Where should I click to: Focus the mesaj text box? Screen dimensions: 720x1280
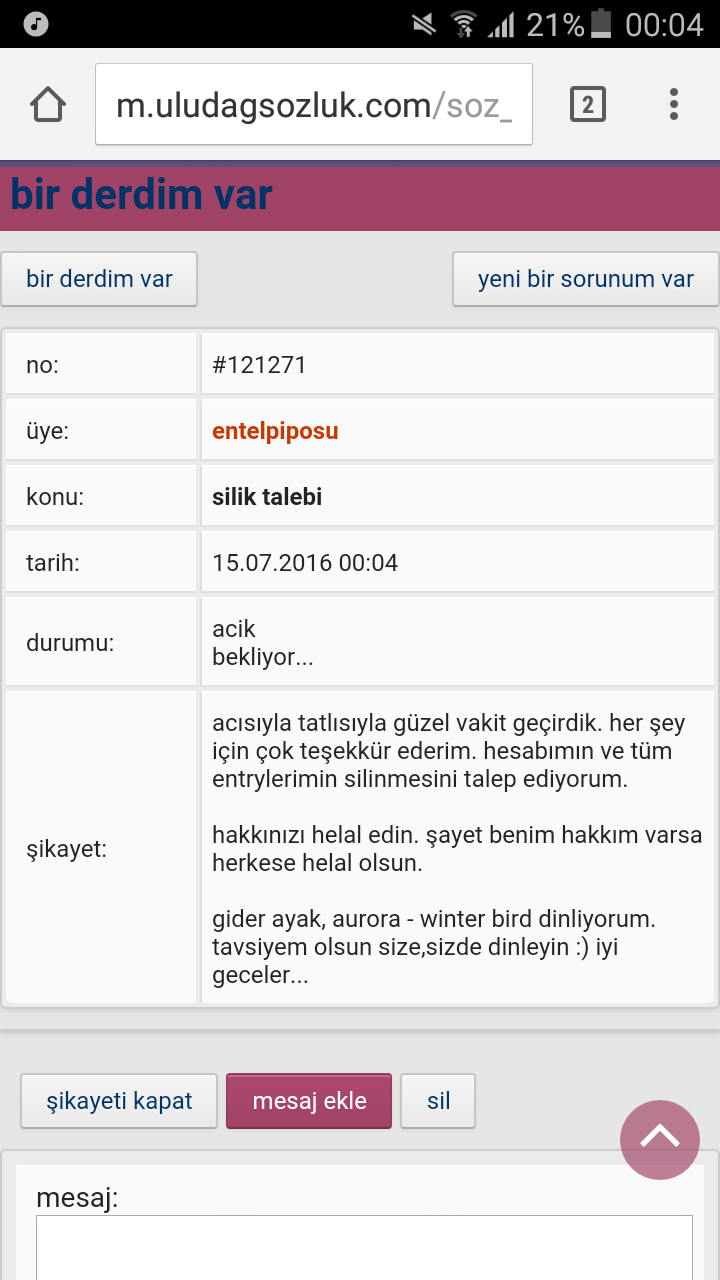[364, 1247]
